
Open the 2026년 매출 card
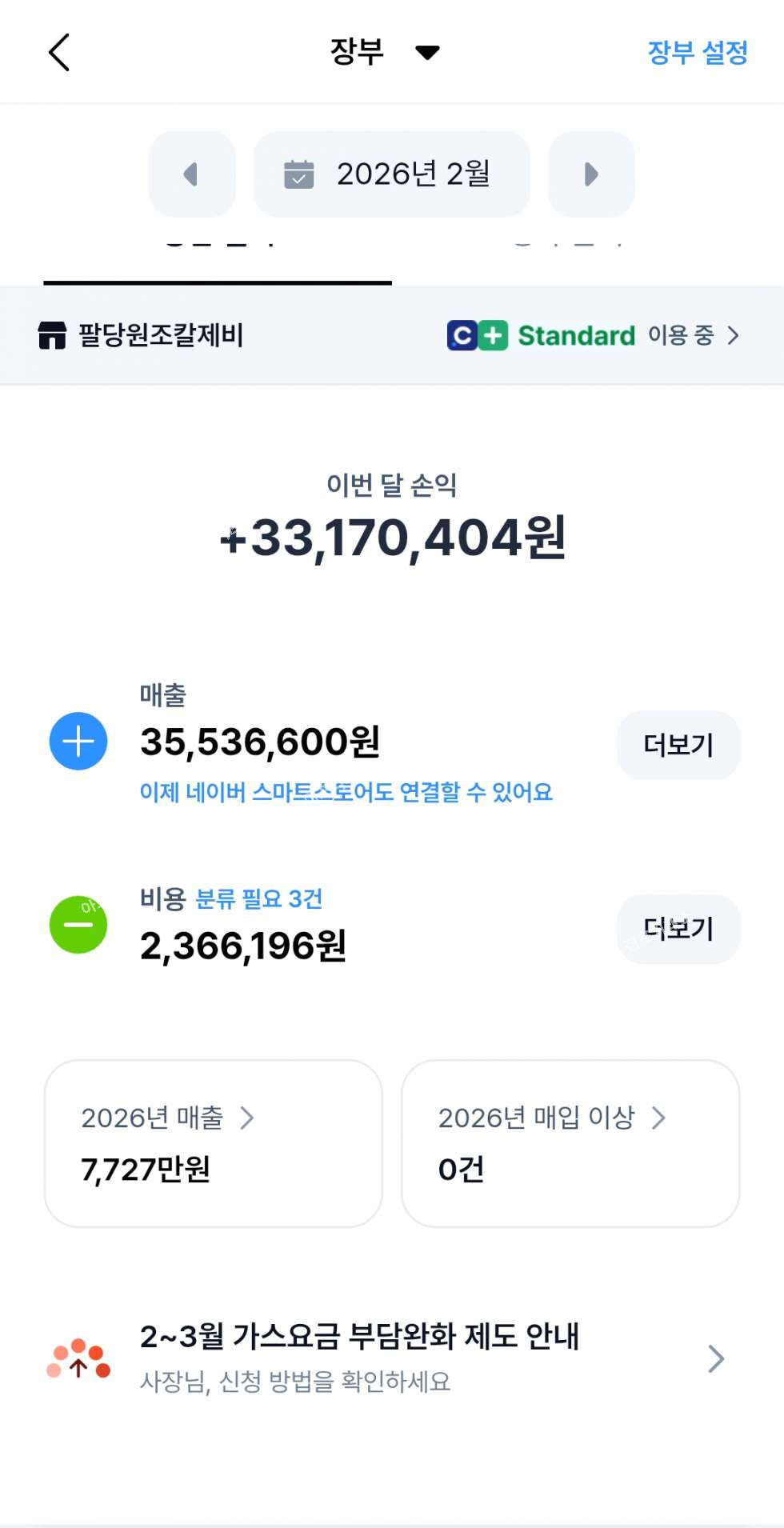click(213, 1143)
